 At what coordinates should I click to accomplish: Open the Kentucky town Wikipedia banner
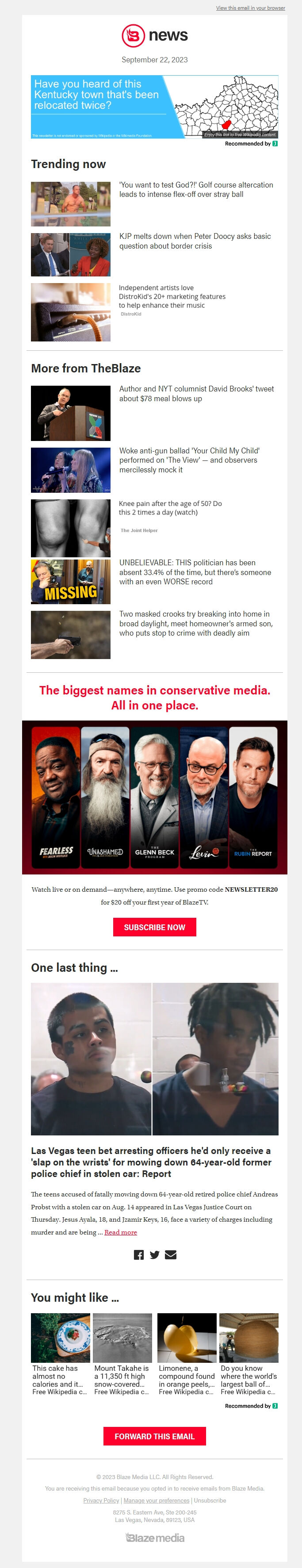click(x=154, y=107)
